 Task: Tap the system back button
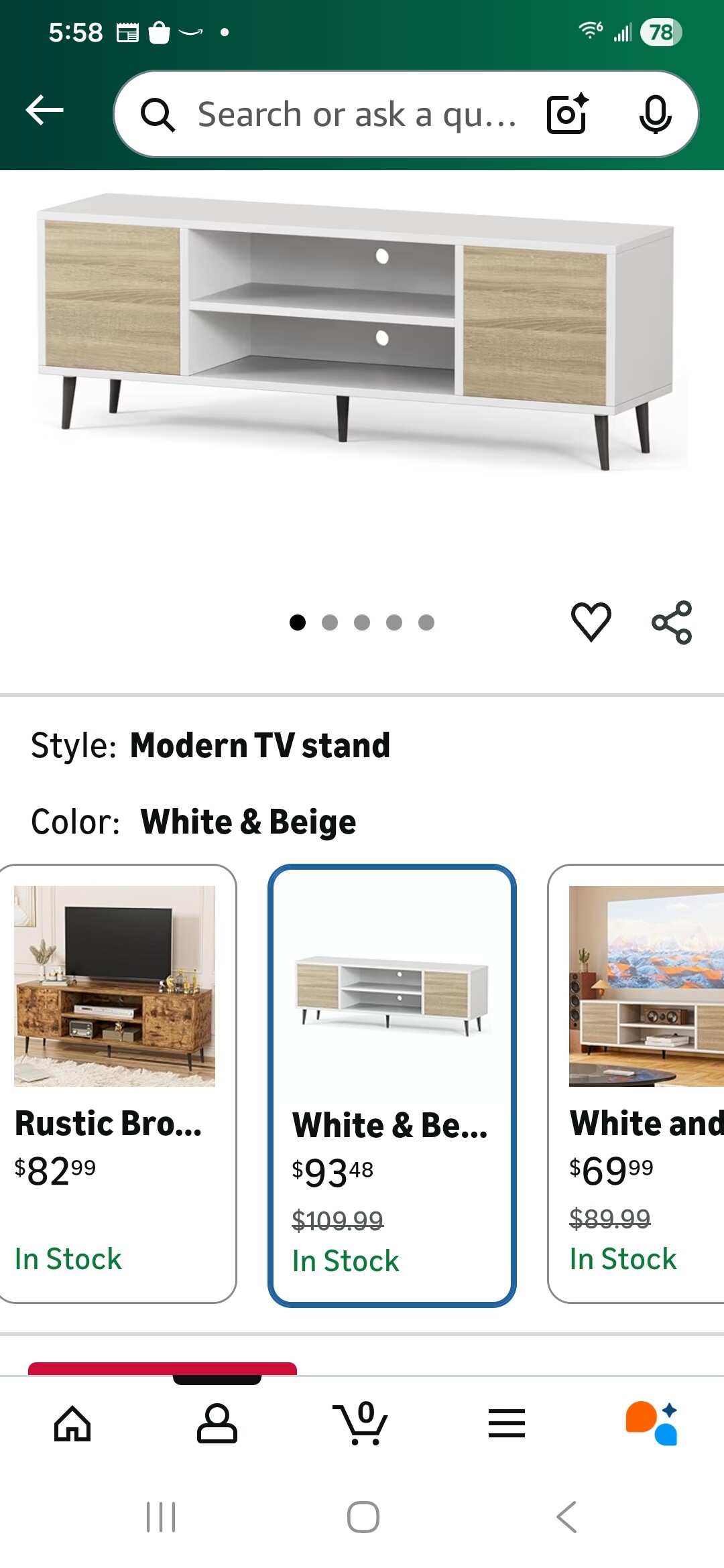click(567, 1517)
